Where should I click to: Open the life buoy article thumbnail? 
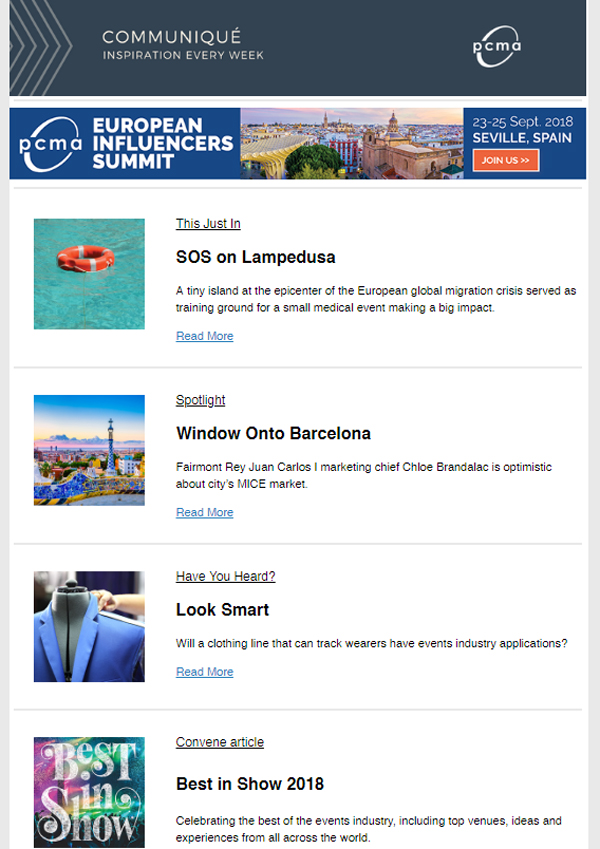89,274
